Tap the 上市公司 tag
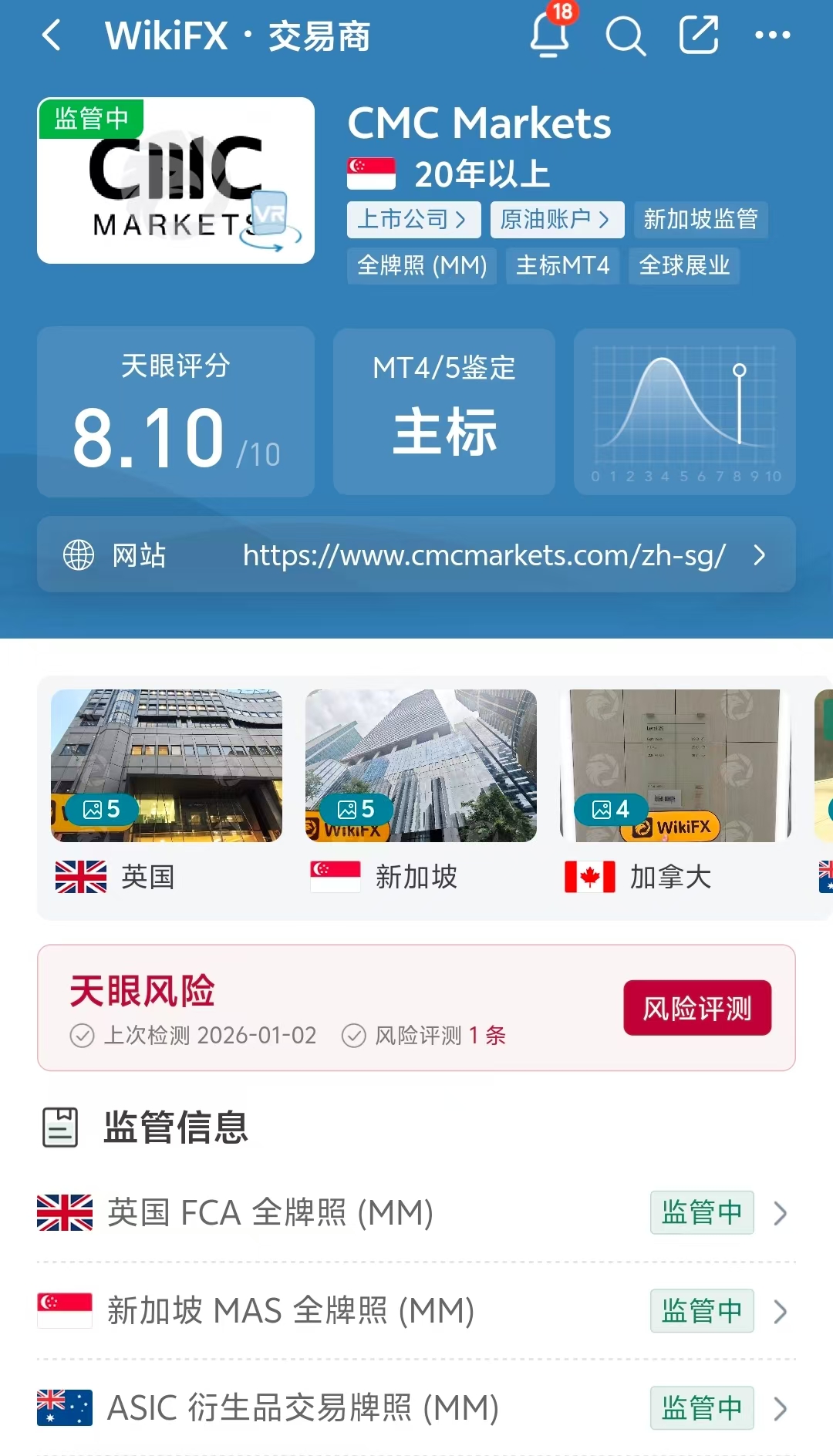Screen dimensions: 833x1456 pyautogui.click(x=413, y=220)
